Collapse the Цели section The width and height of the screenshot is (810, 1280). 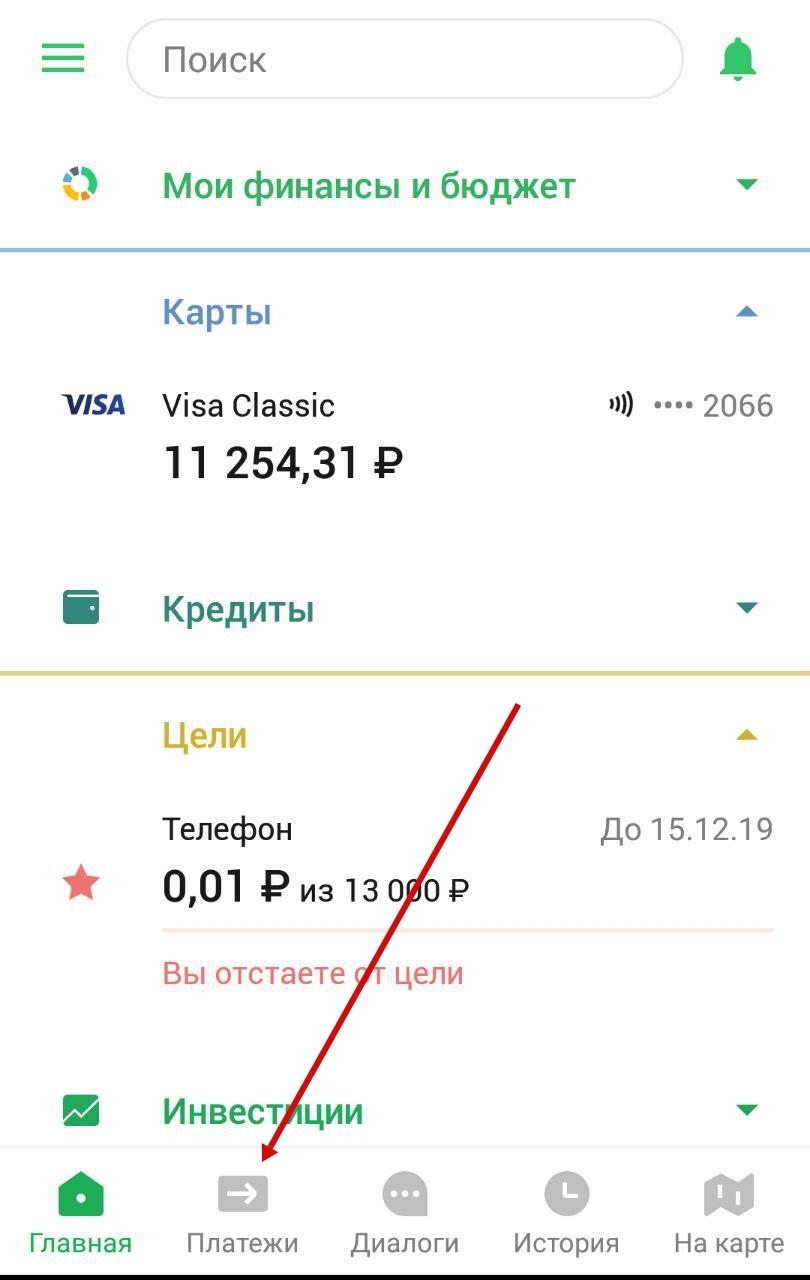click(747, 736)
